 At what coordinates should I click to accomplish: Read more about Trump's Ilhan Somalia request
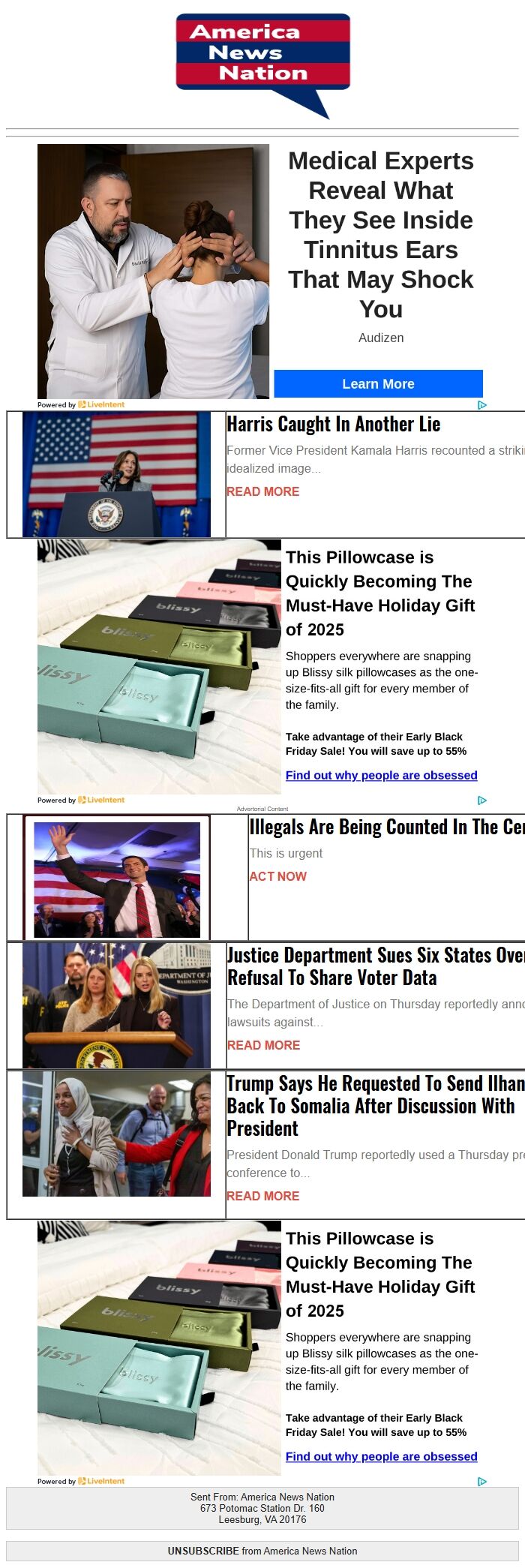pos(262,1196)
